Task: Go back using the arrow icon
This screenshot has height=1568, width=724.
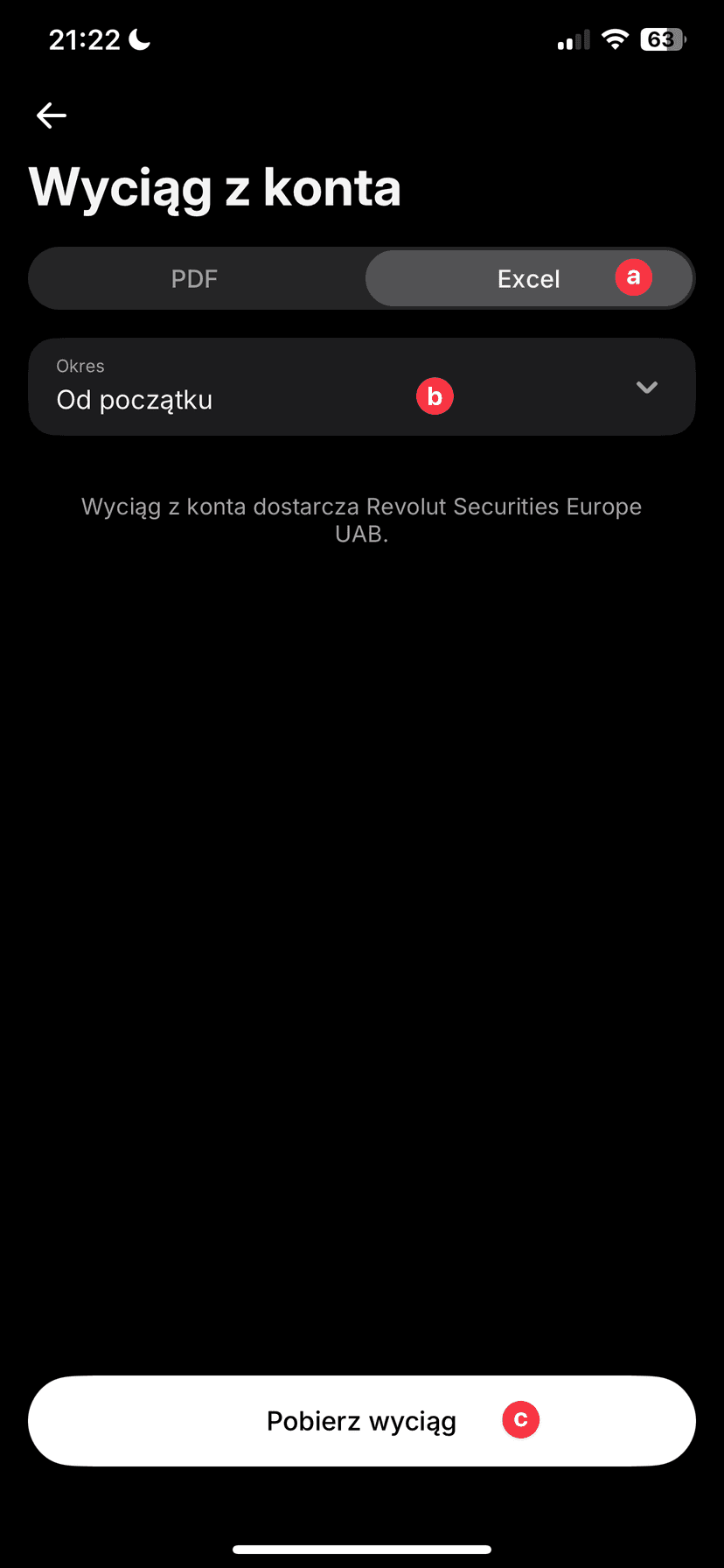Action: (52, 115)
